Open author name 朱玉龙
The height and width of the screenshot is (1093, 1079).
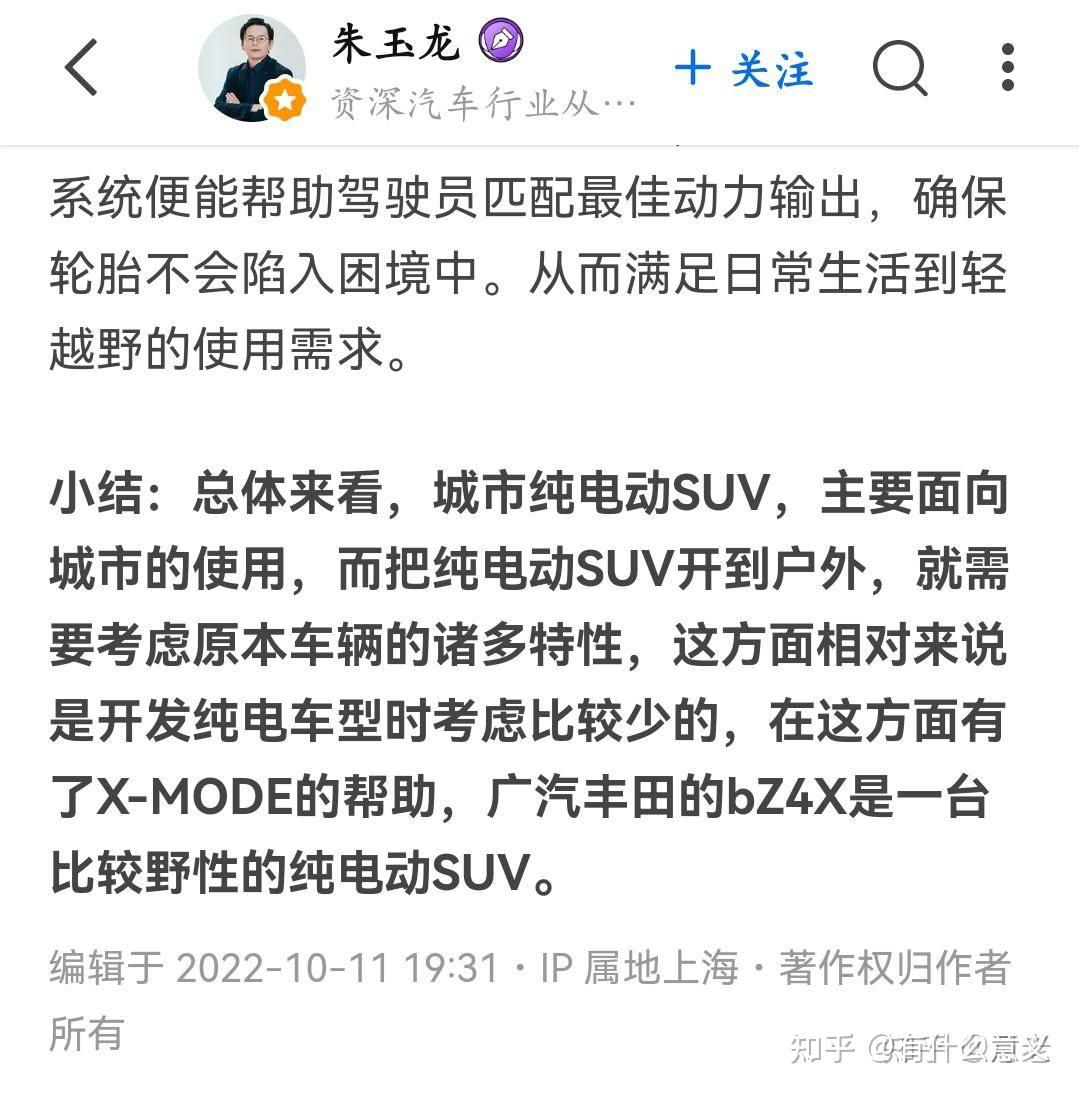coord(396,43)
